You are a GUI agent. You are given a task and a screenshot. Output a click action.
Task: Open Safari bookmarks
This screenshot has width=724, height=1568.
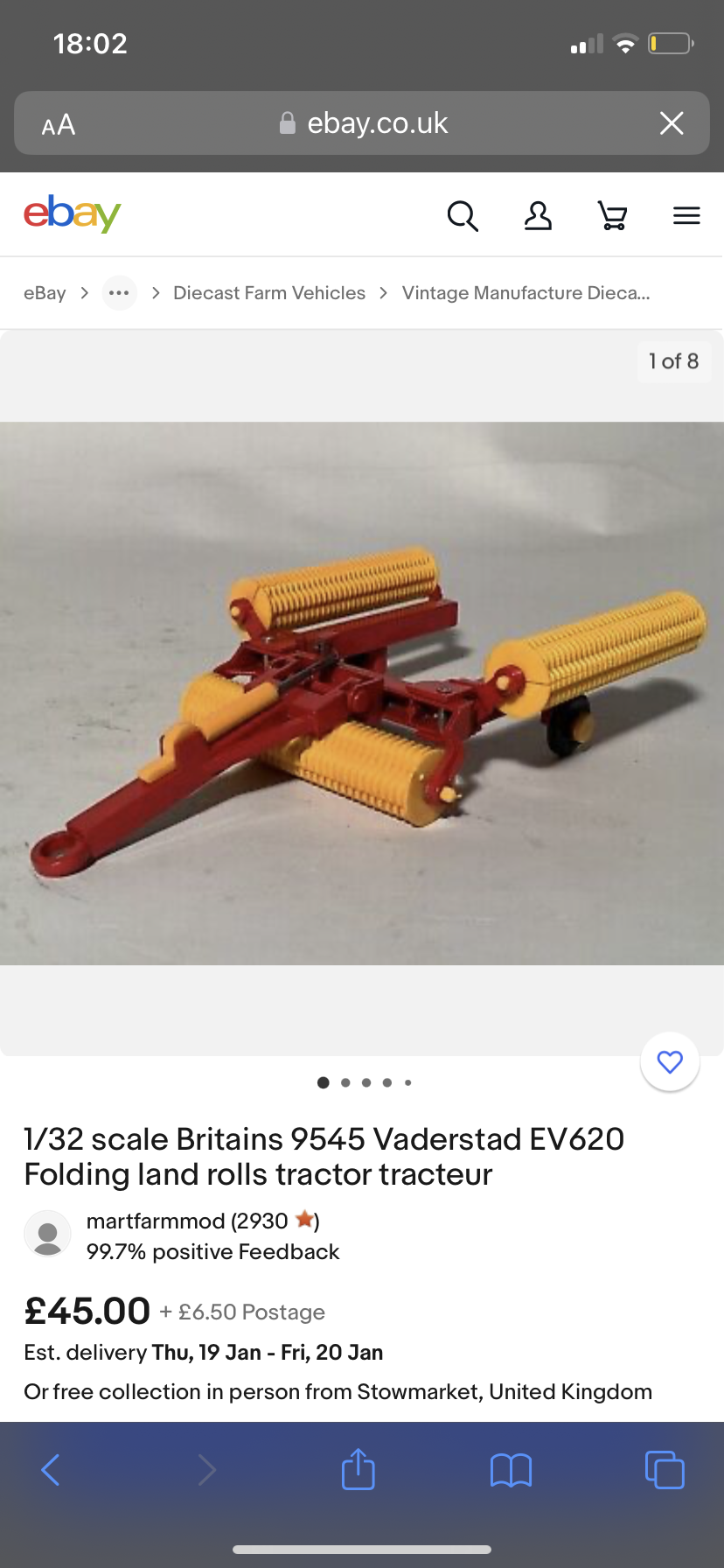coord(511,1470)
